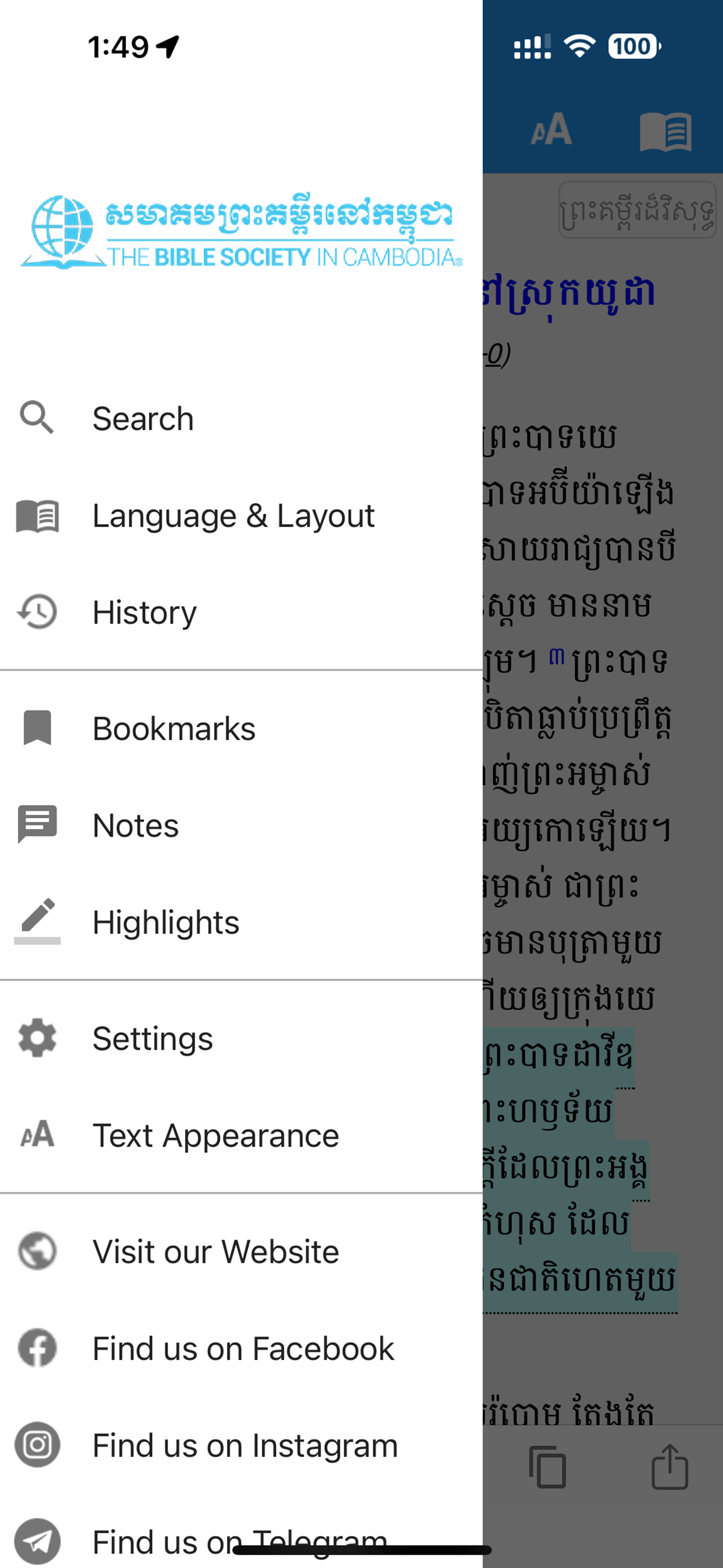Choose Text Appearance menu entry
The width and height of the screenshot is (723, 1568).
(x=216, y=1135)
